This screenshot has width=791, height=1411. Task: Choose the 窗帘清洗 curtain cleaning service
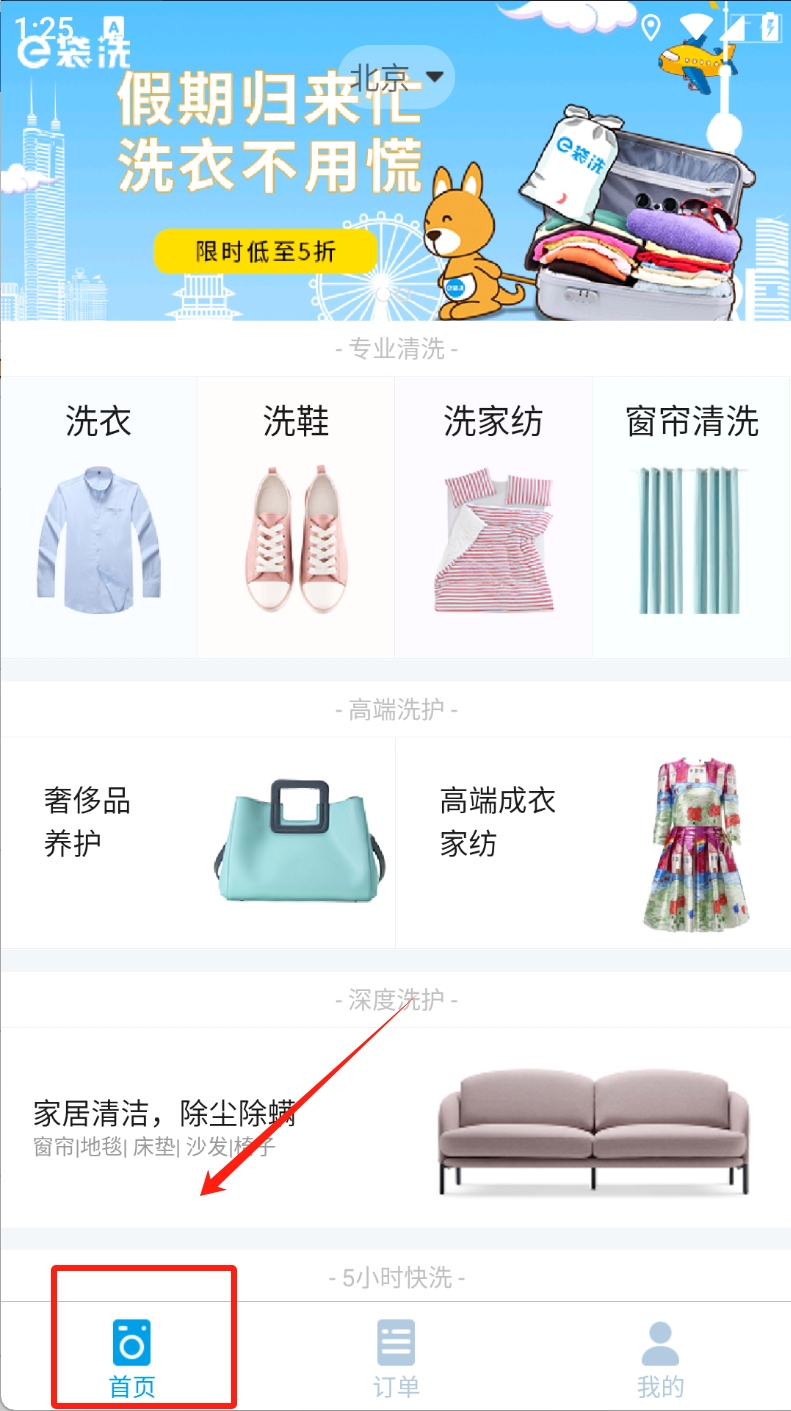click(692, 517)
